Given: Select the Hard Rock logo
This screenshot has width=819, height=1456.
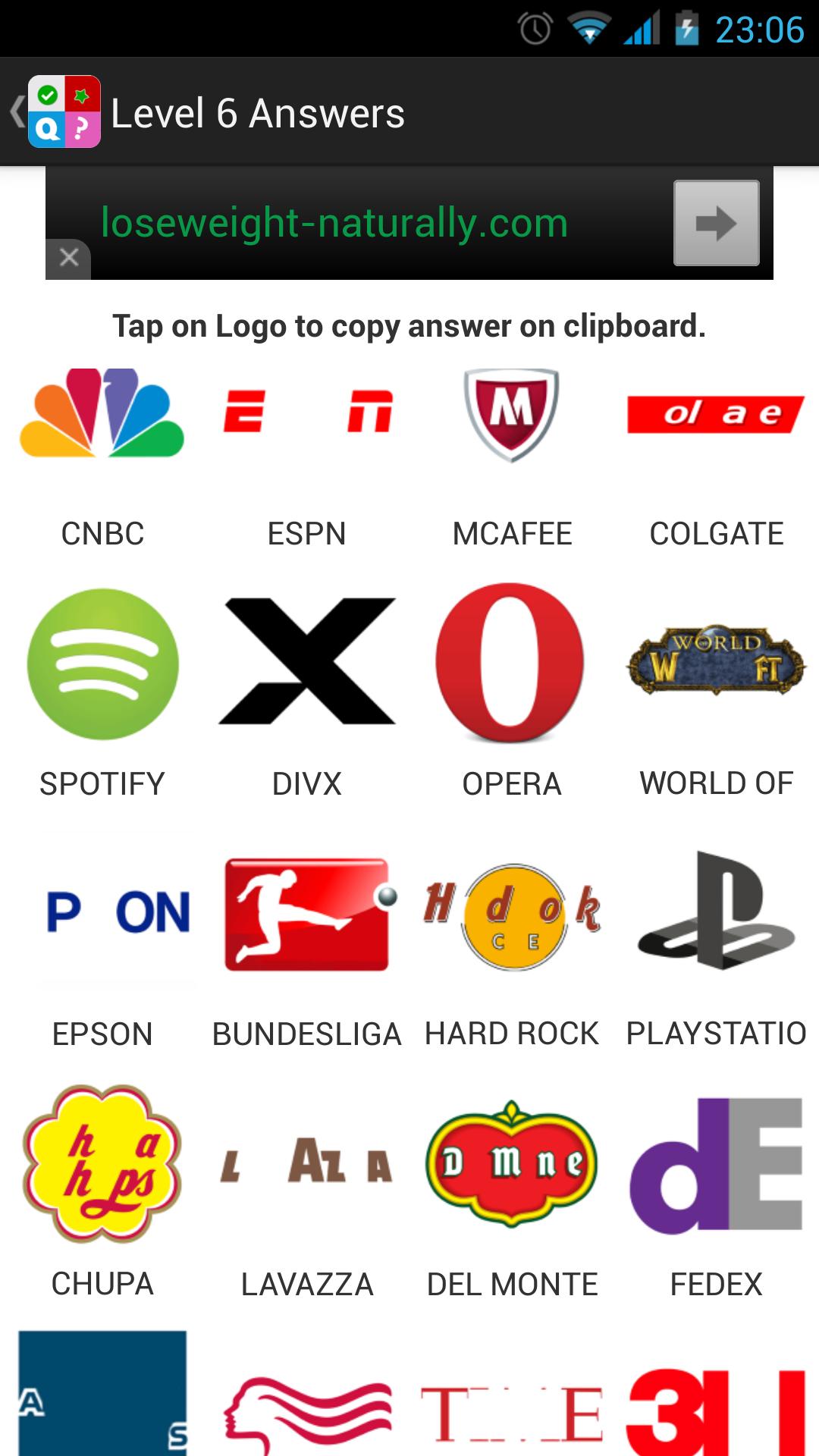Looking at the screenshot, I should (512, 915).
